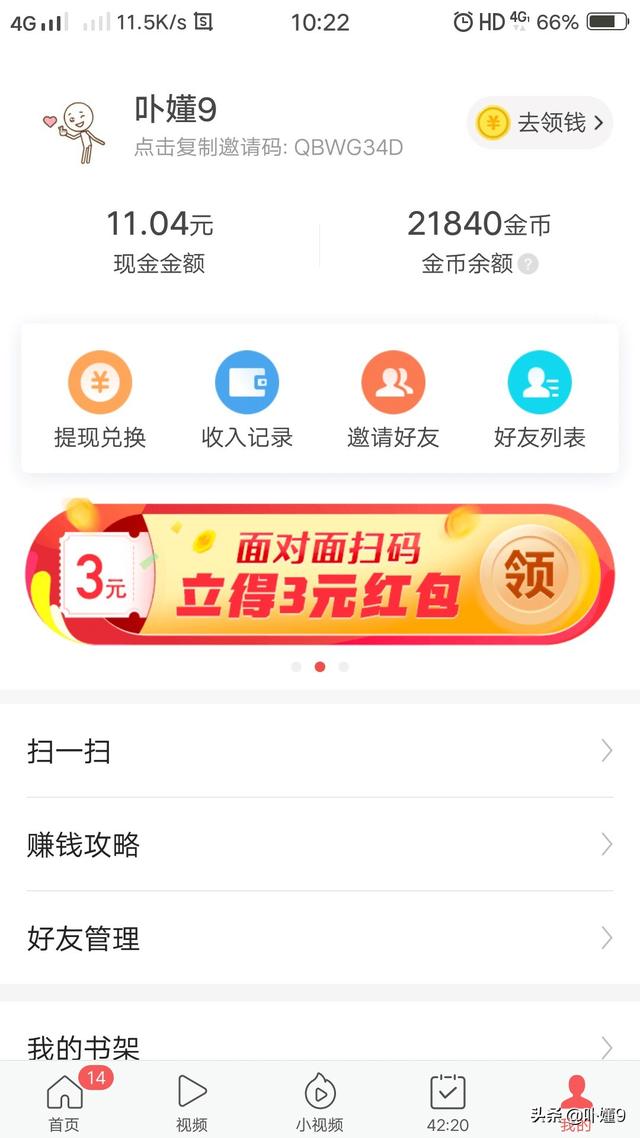The image size is (640, 1138).
Task: Select the 我的 profile tab
Action: 575,1100
